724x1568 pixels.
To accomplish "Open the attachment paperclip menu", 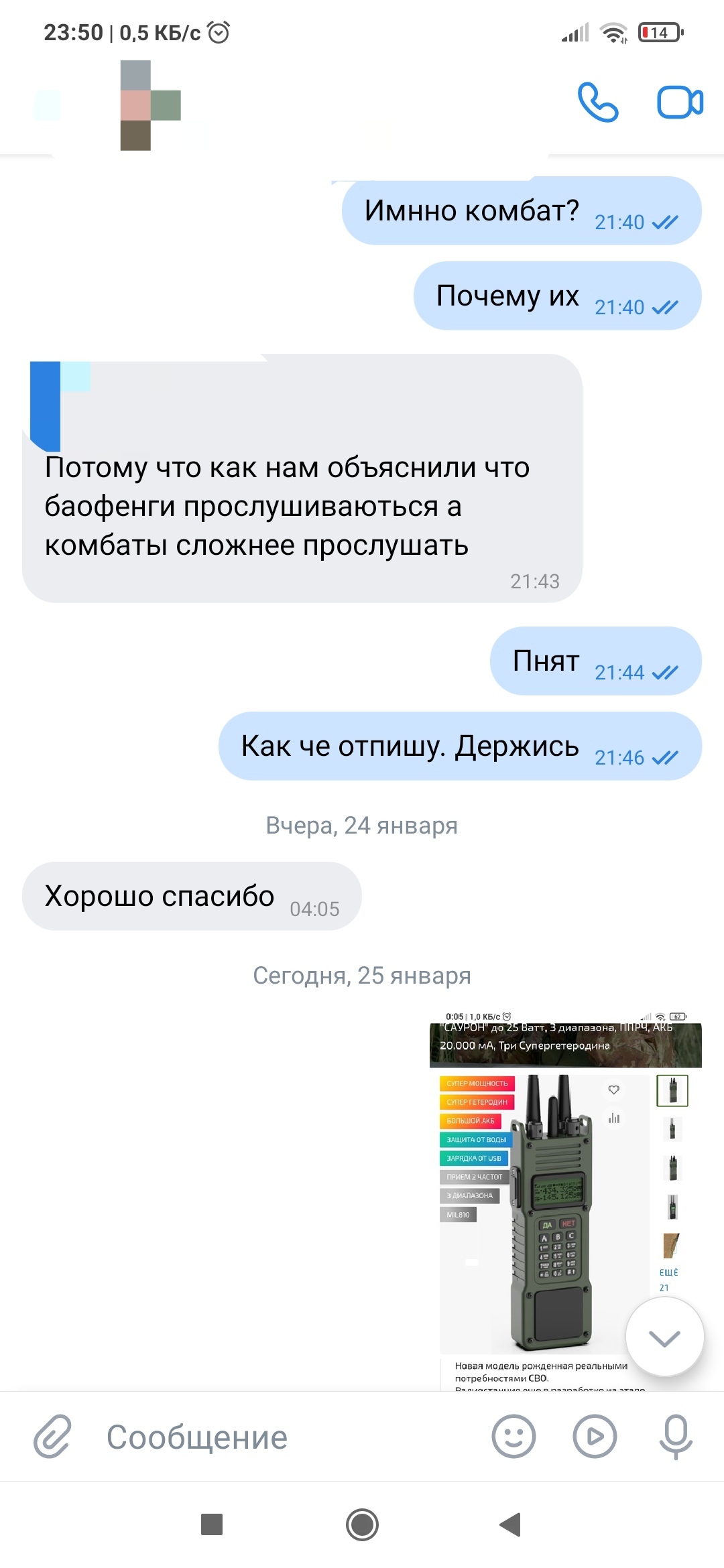I will pyautogui.click(x=52, y=1437).
